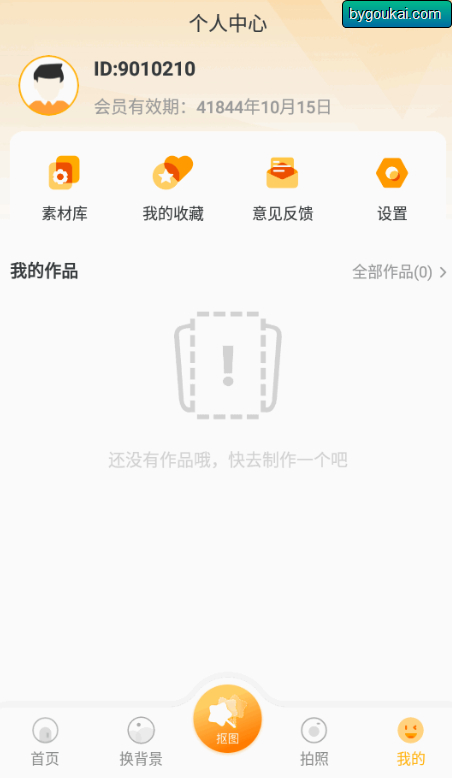View 全部作品(0) all works

(399, 272)
